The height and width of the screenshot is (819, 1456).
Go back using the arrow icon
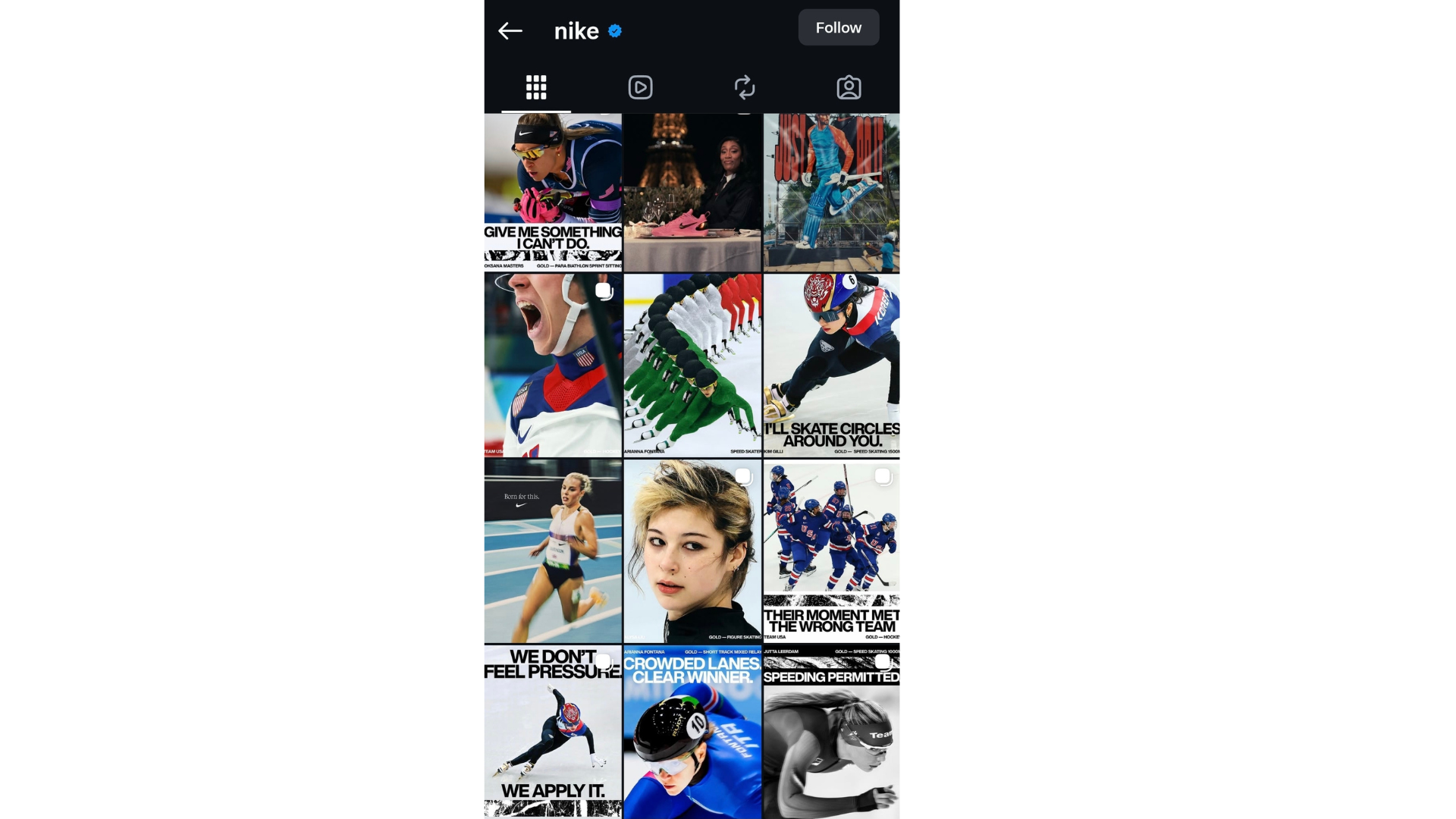coord(510,31)
